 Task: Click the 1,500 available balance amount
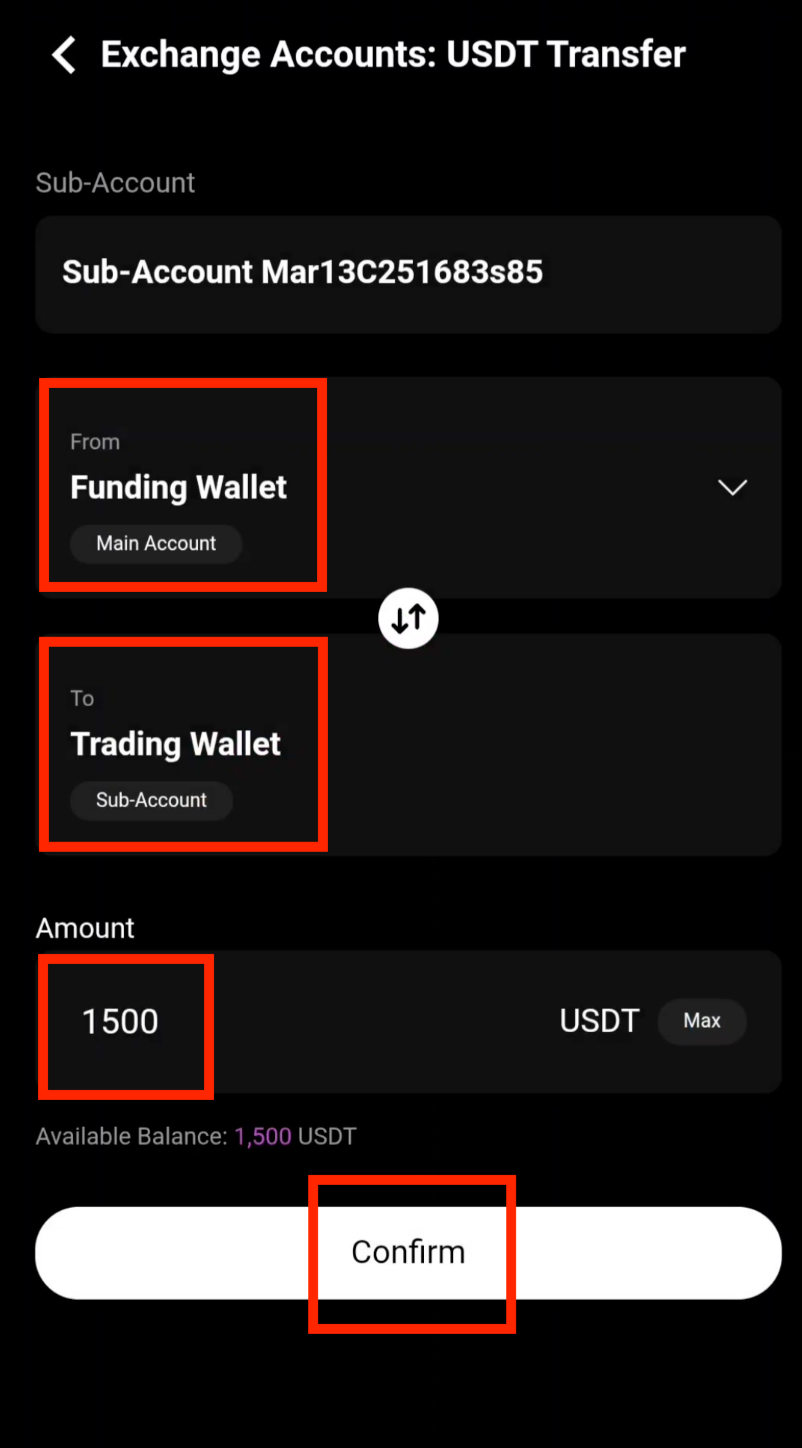pos(263,1136)
